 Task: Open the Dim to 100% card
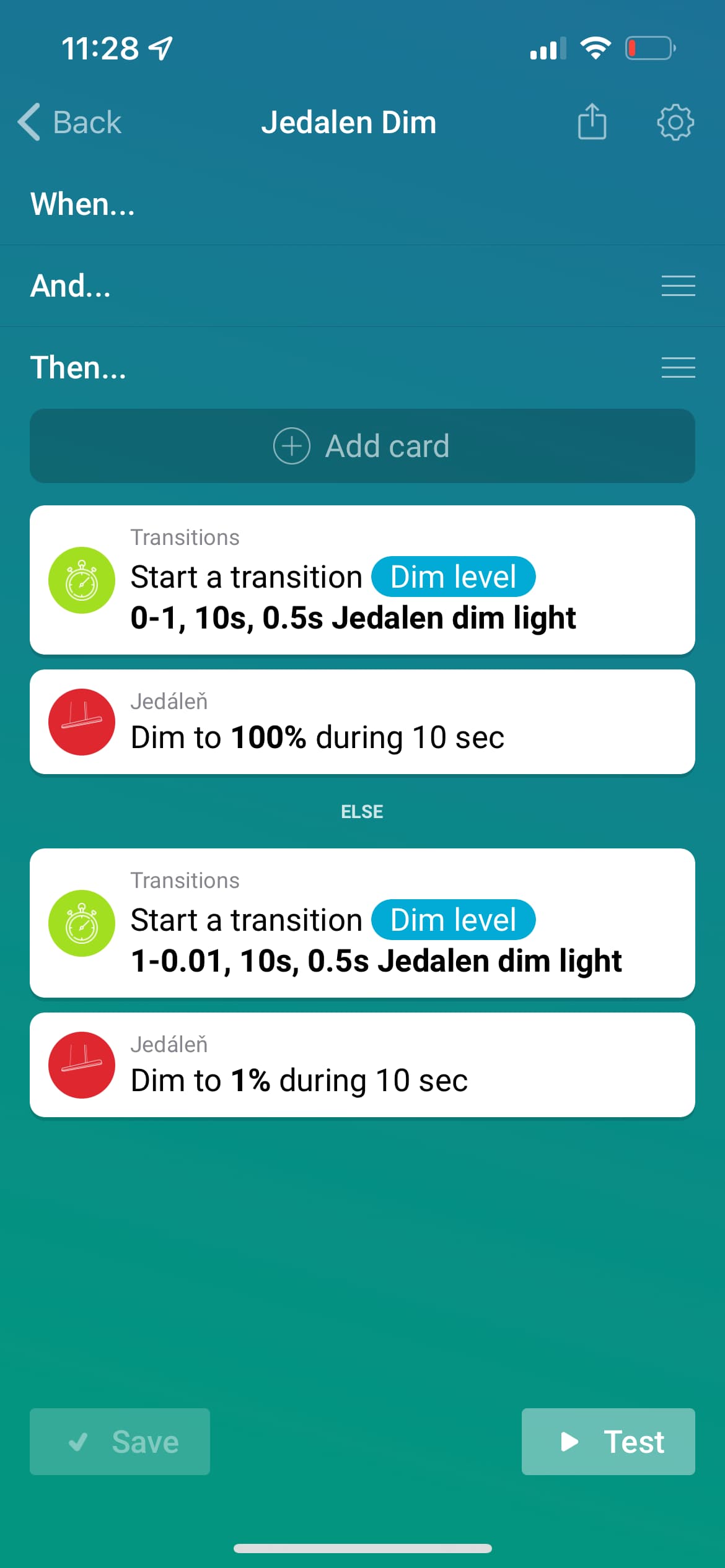point(362,722)
